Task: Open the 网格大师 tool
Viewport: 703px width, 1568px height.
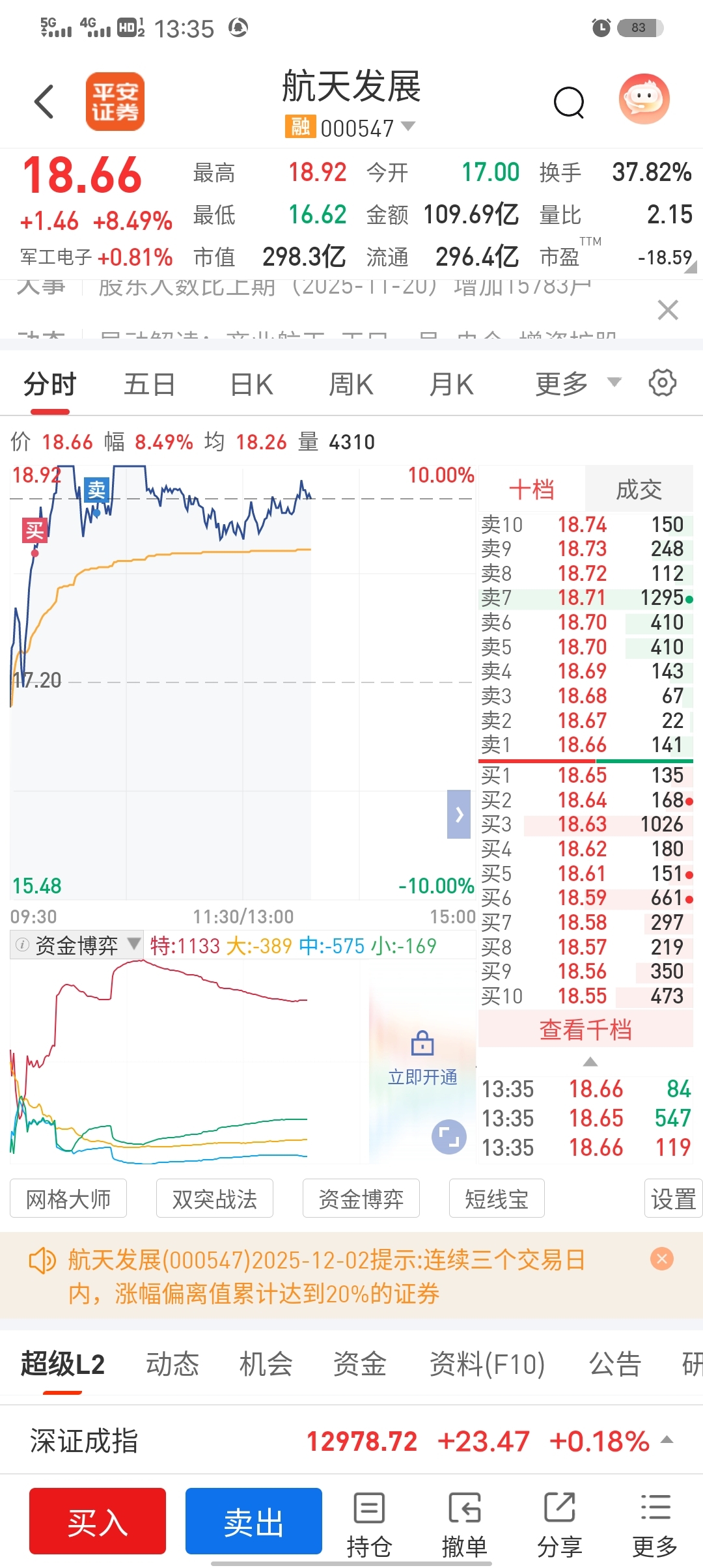Action: [68, 1199]
